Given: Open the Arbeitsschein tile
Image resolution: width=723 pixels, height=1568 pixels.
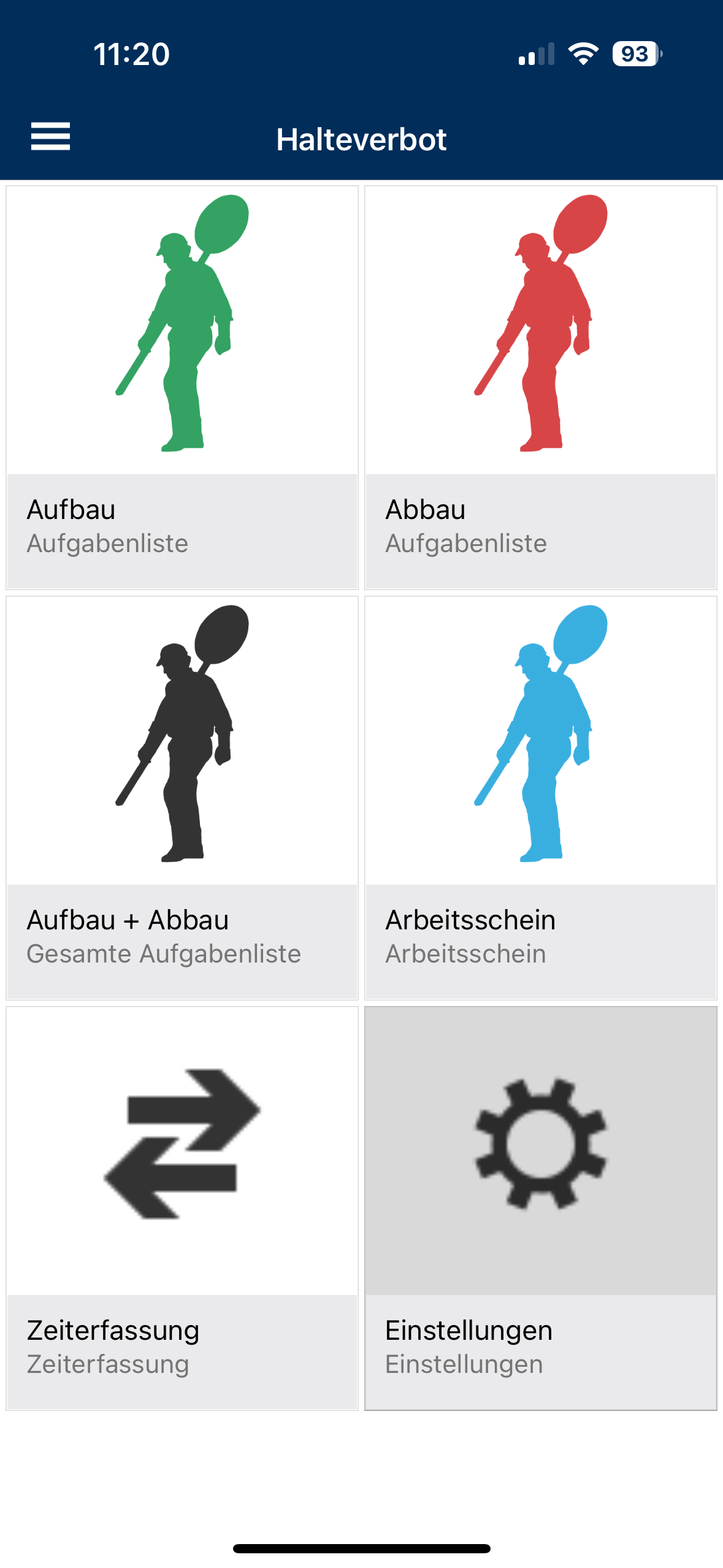Looking at the screenshot, I should 541,797.
